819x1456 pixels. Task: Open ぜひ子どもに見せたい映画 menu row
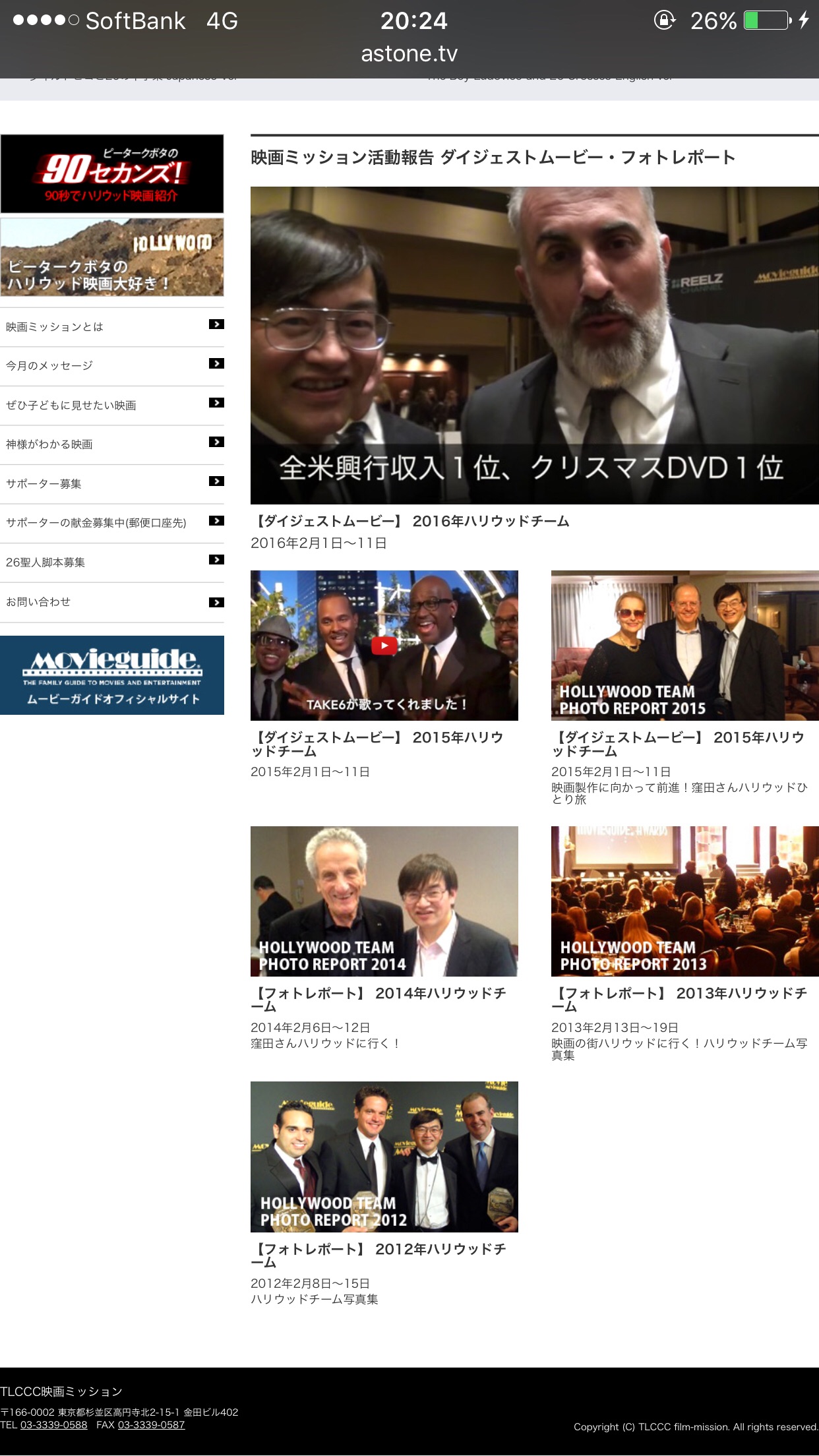[x=112, y=406]
